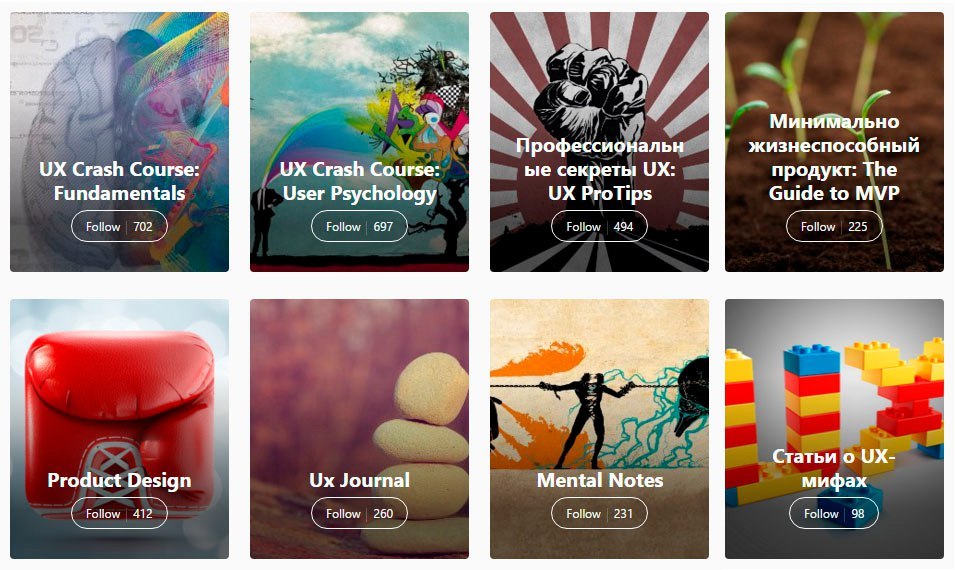Follow the Ux Journal collection
The image size is (955, 570).
point(343,514)
